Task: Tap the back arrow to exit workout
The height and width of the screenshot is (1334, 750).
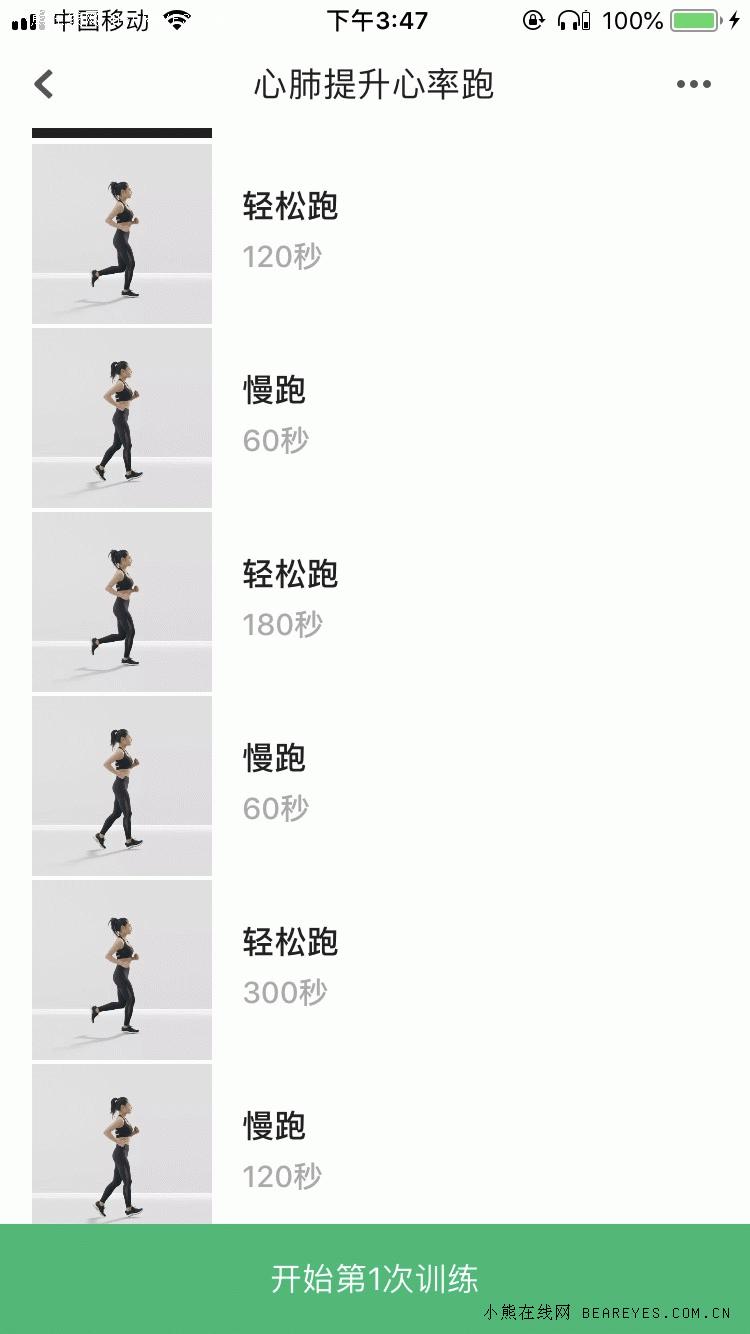Action: pyautogui.click(x=42, y=84)
